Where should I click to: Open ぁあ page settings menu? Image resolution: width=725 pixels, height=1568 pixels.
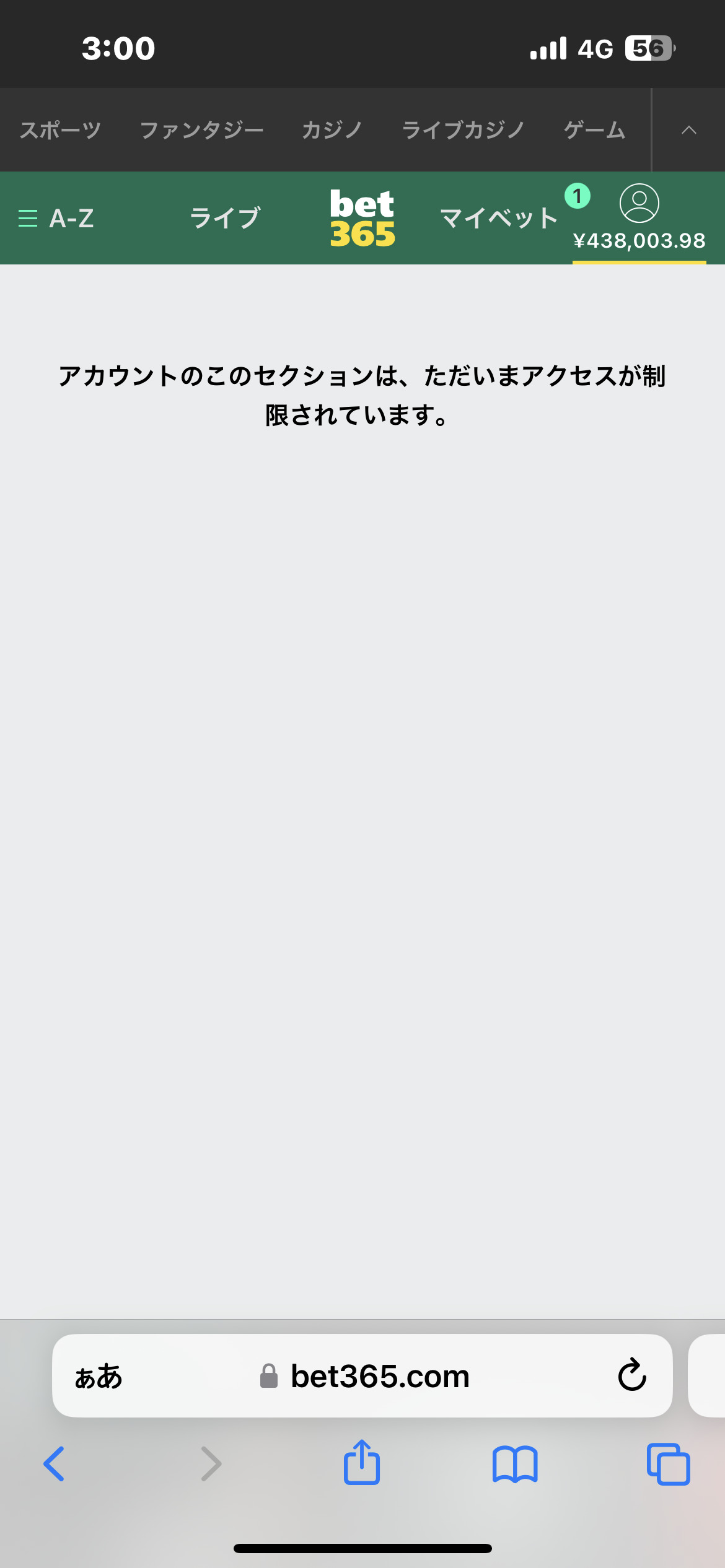[99, 1376]
